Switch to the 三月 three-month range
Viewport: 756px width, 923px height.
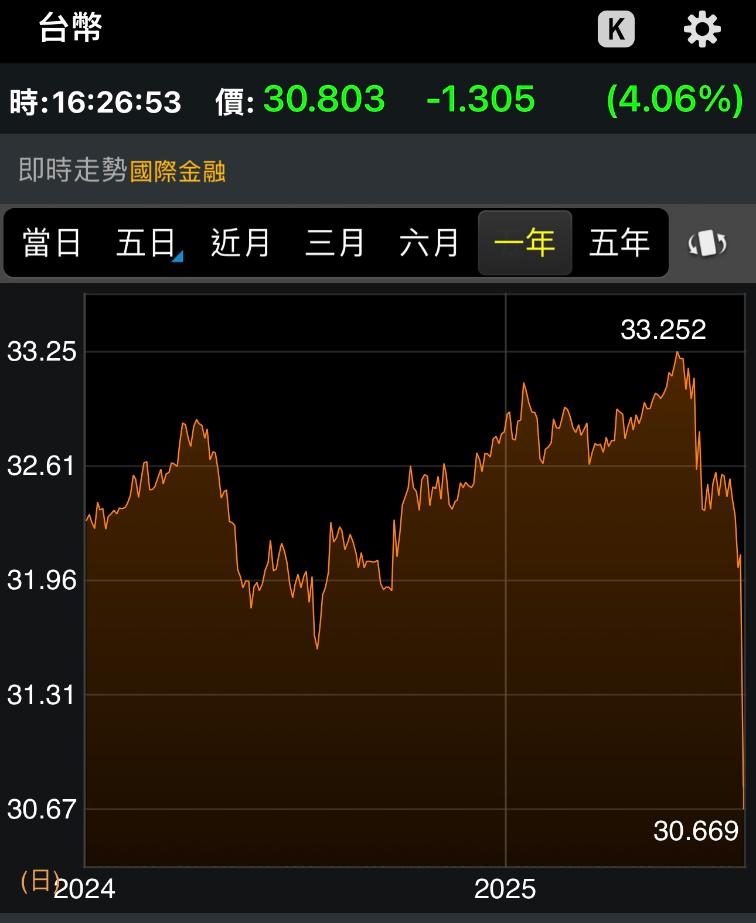pyautogui.click(x=334, y=243)
